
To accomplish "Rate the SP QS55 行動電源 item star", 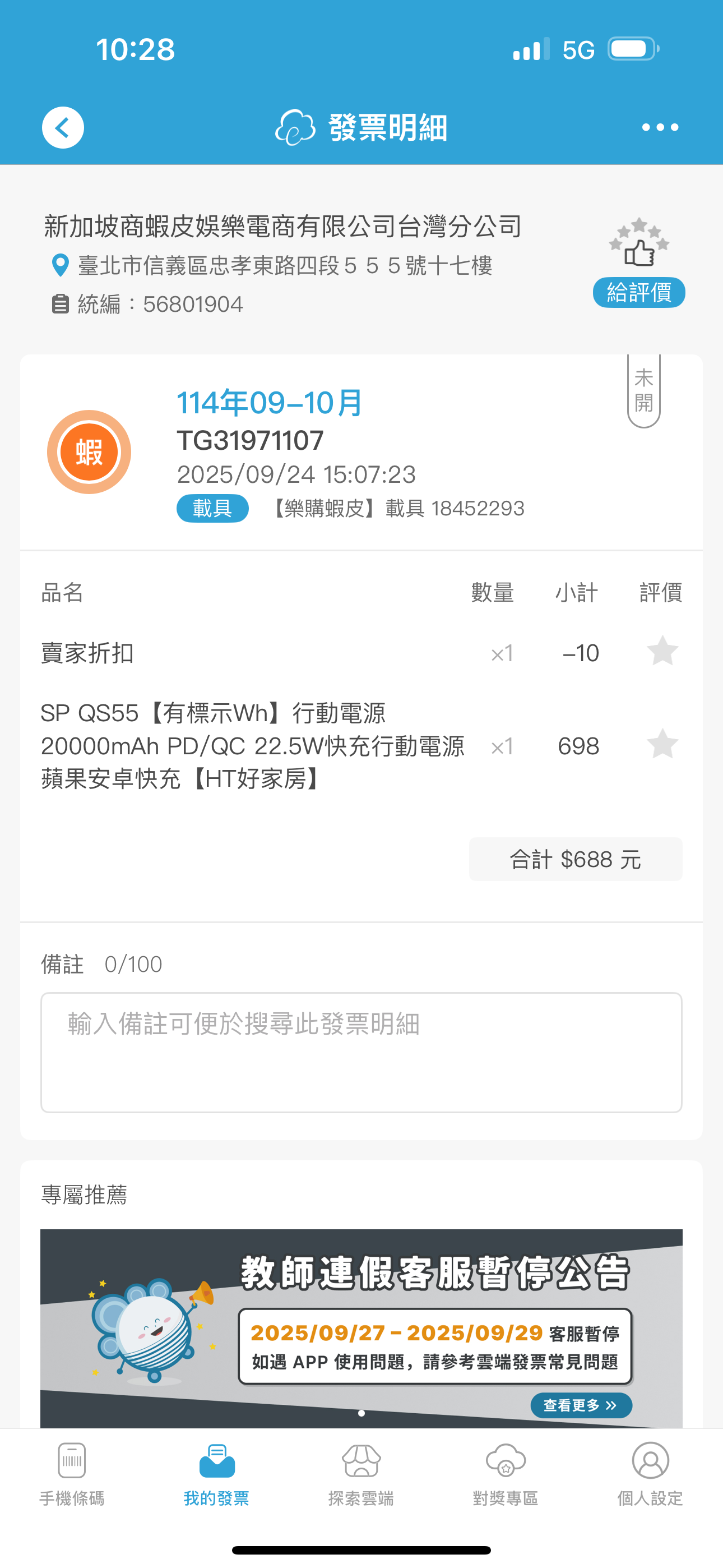I will (x=662, y=744).
